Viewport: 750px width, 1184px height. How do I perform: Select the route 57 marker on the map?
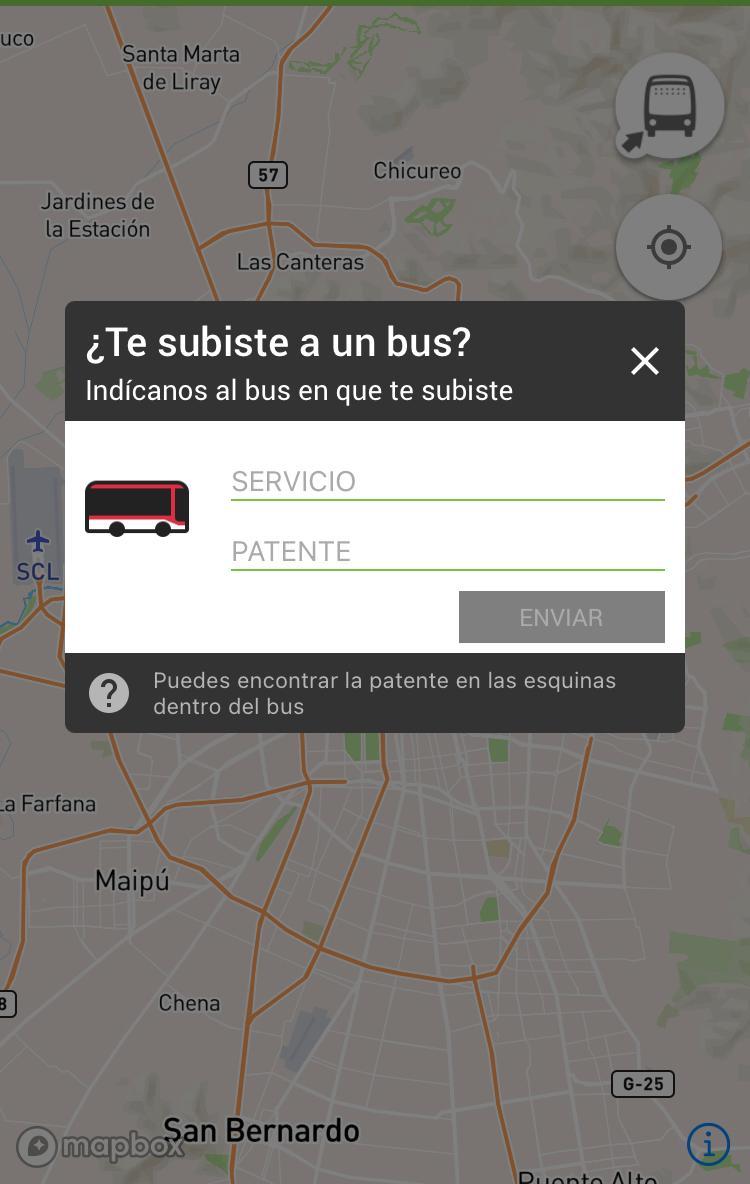[x=266, y=174]
